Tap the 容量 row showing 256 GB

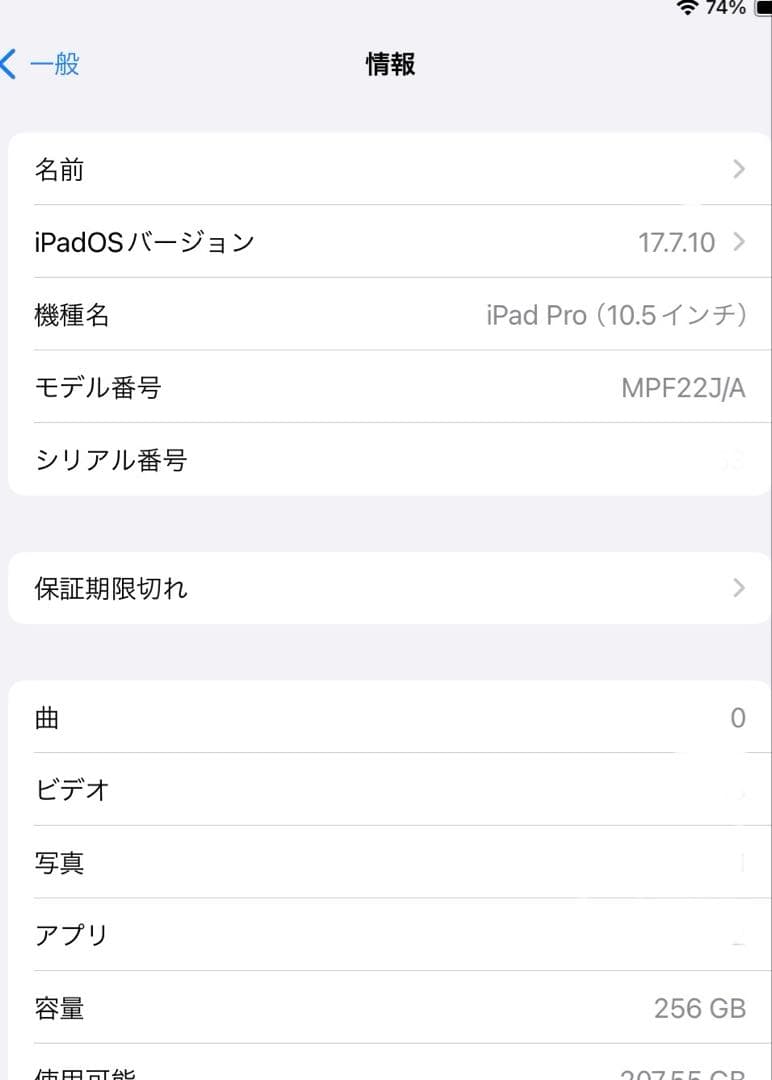coord(386,1008)
